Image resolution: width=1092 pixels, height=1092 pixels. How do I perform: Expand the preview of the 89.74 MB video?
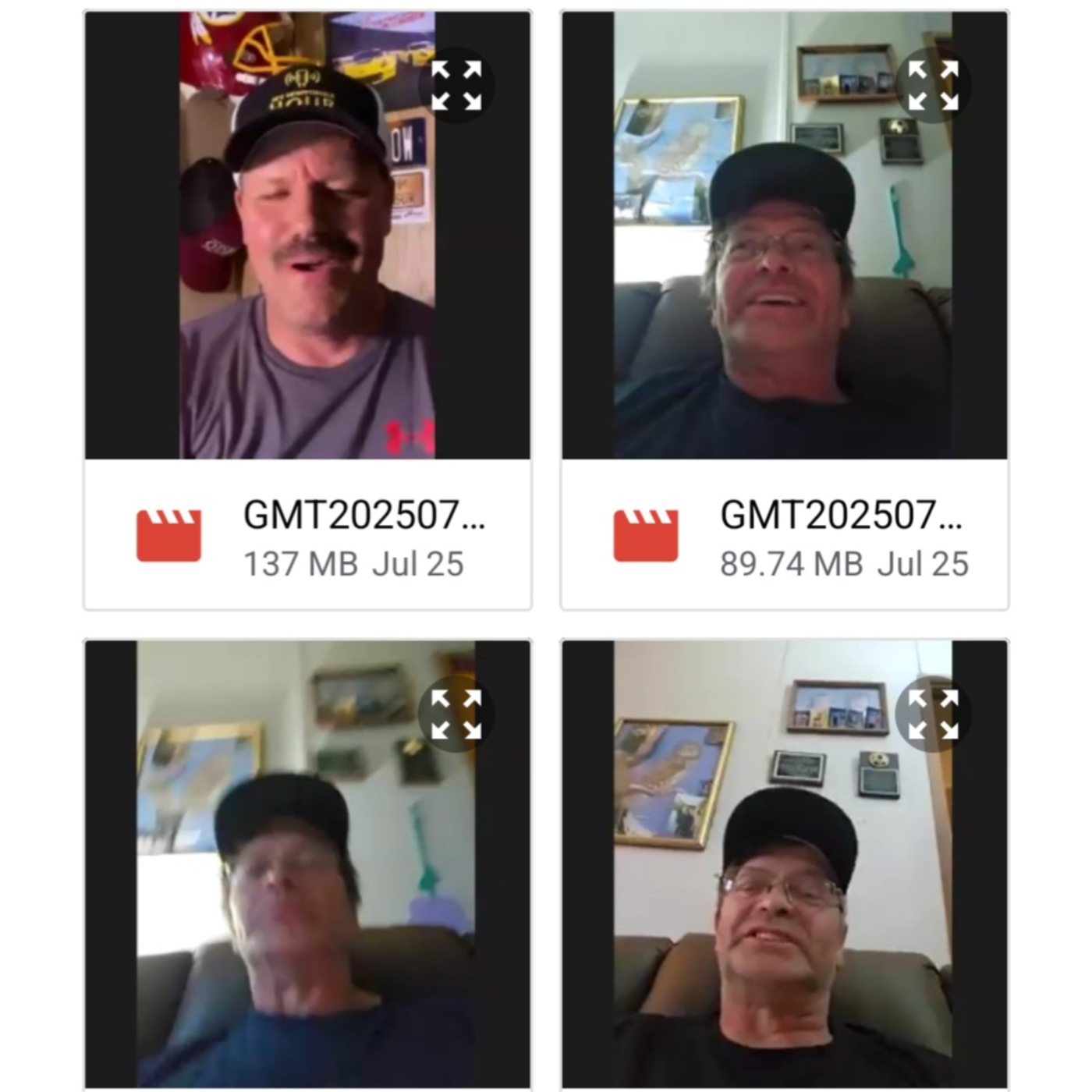(933, 85)
